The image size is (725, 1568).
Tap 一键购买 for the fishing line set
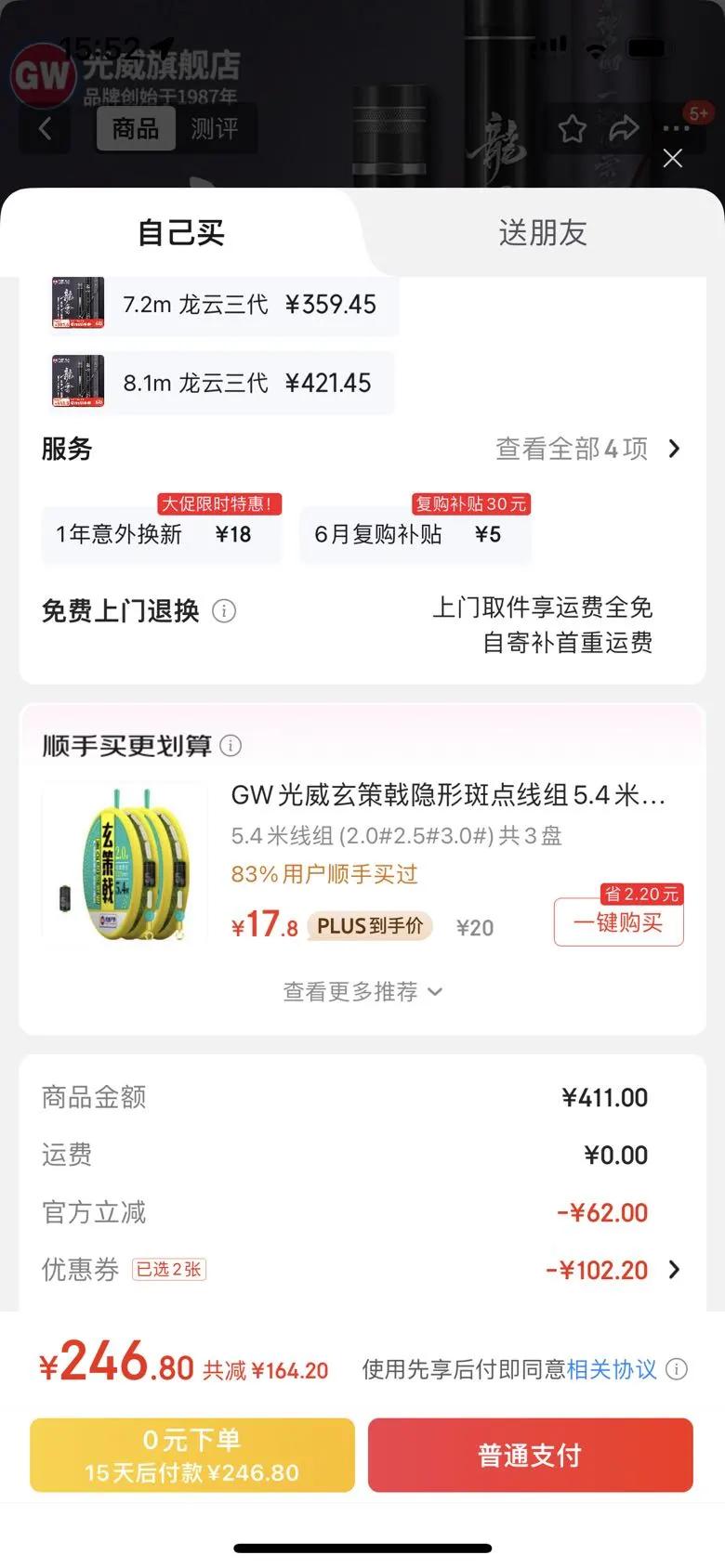(618, 922)
